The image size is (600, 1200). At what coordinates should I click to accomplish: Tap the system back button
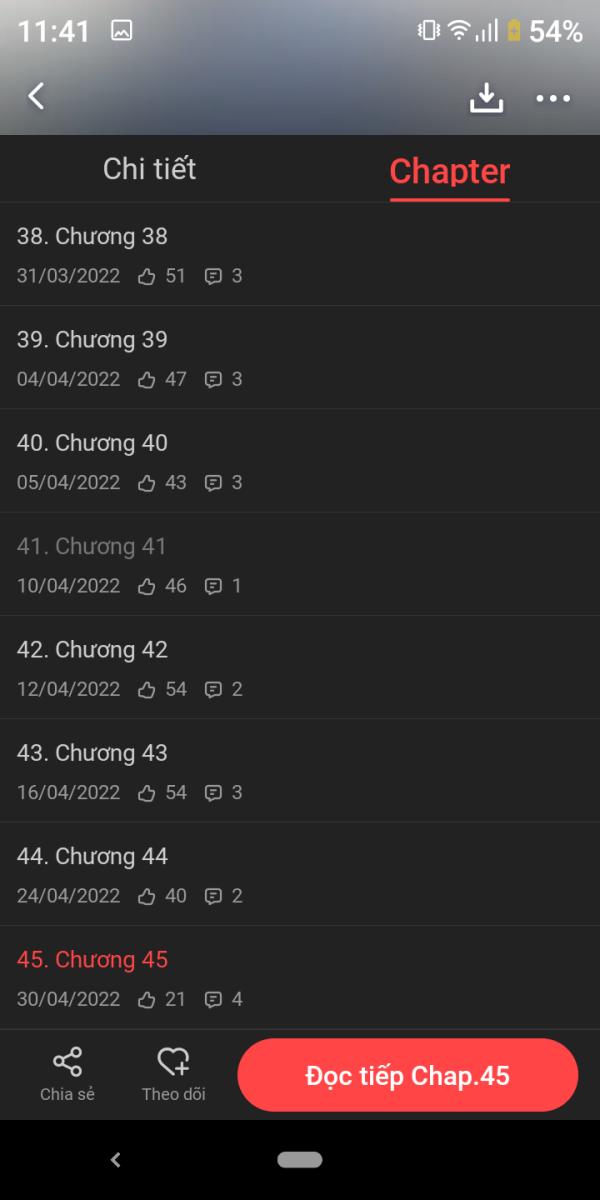coord(115,1160)
